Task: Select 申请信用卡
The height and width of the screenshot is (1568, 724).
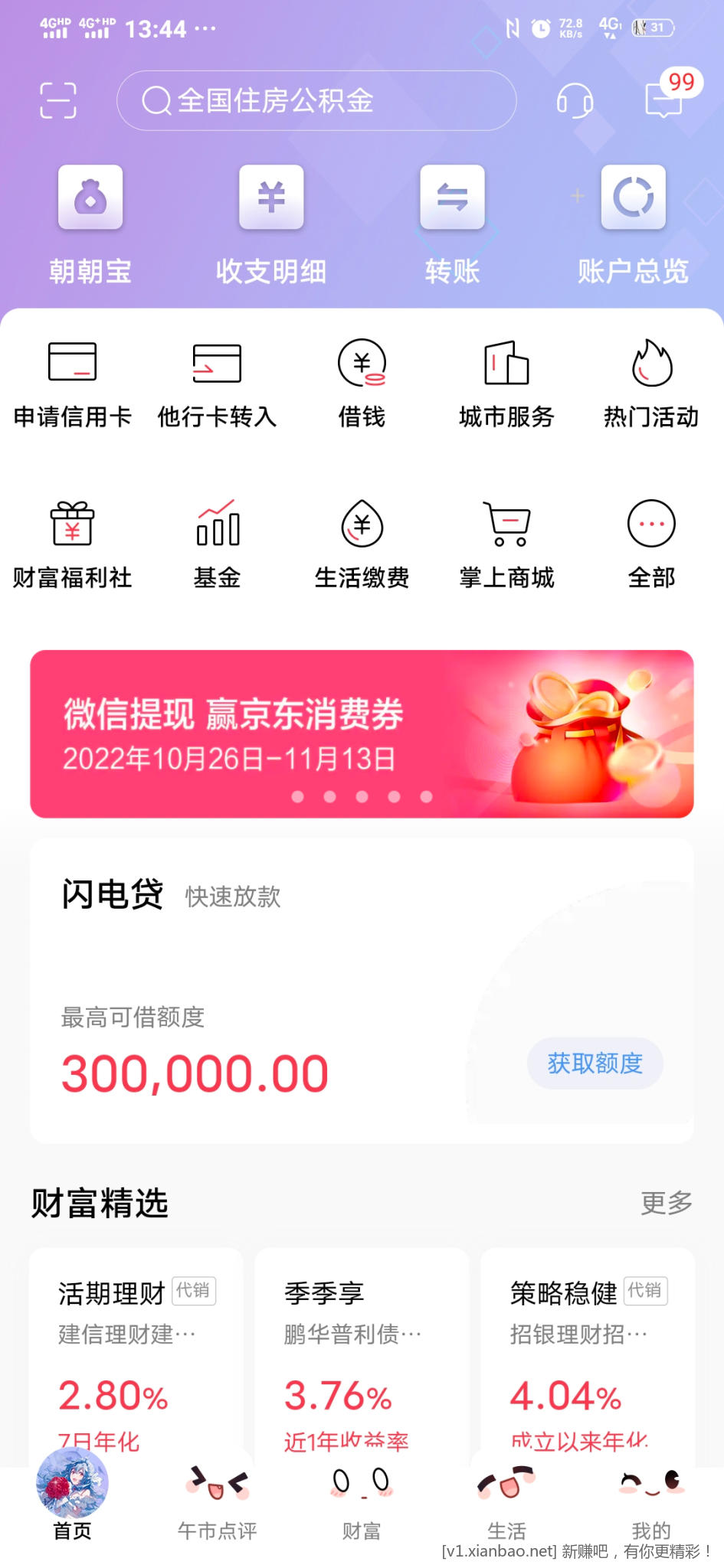Action: tap(73, 383)
